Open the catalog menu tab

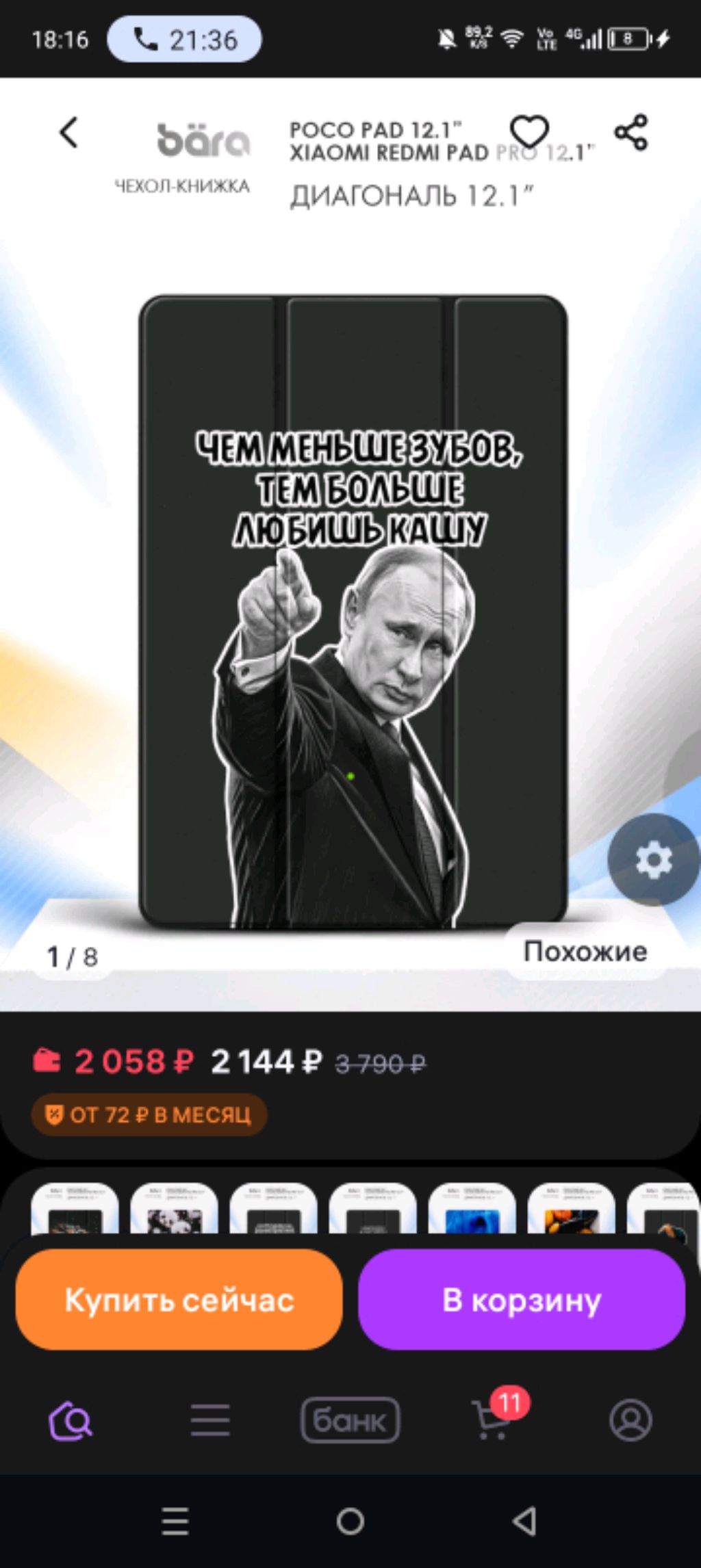210,1421
